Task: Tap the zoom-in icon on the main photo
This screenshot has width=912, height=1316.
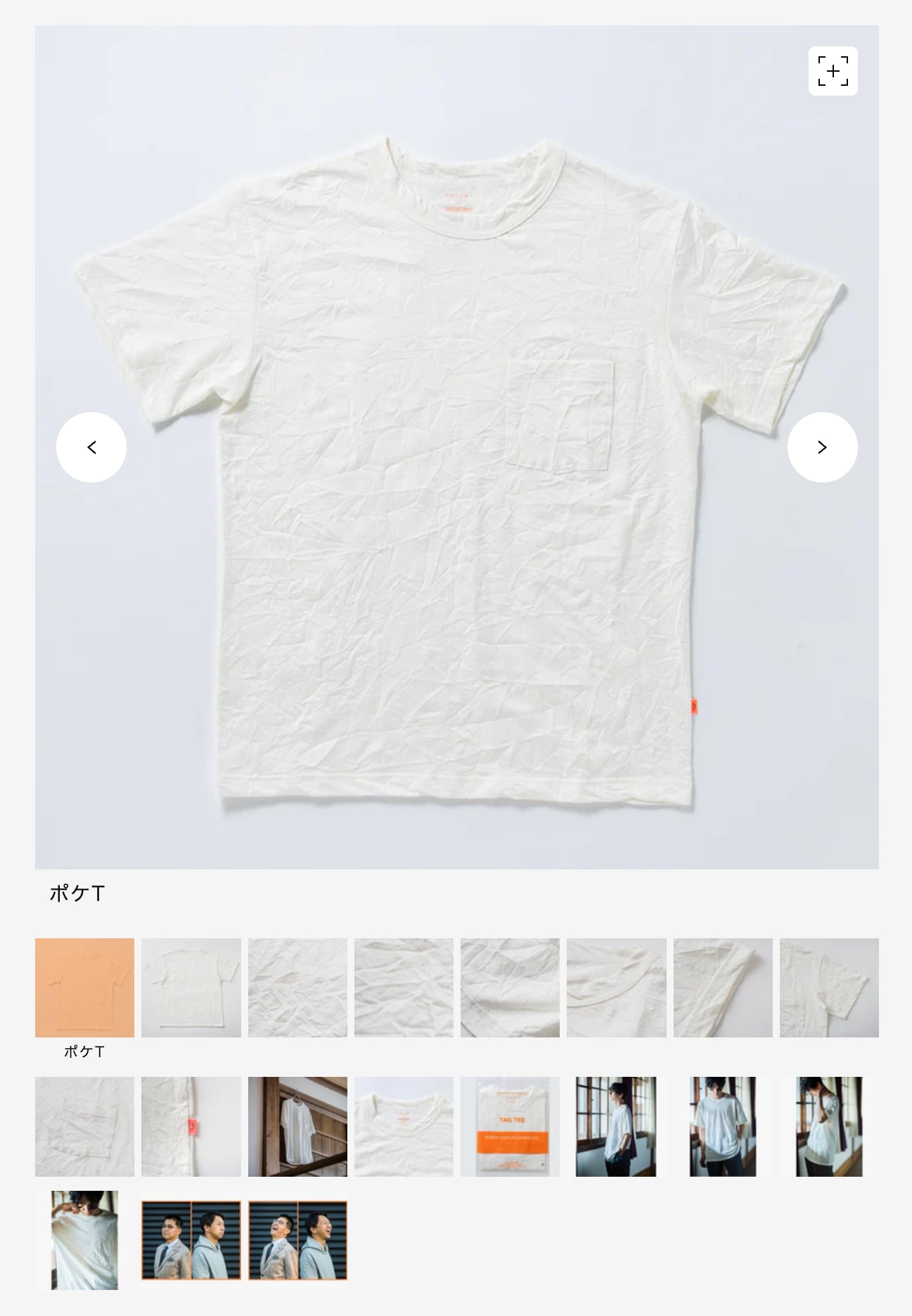Action: [x=833, y=71]
